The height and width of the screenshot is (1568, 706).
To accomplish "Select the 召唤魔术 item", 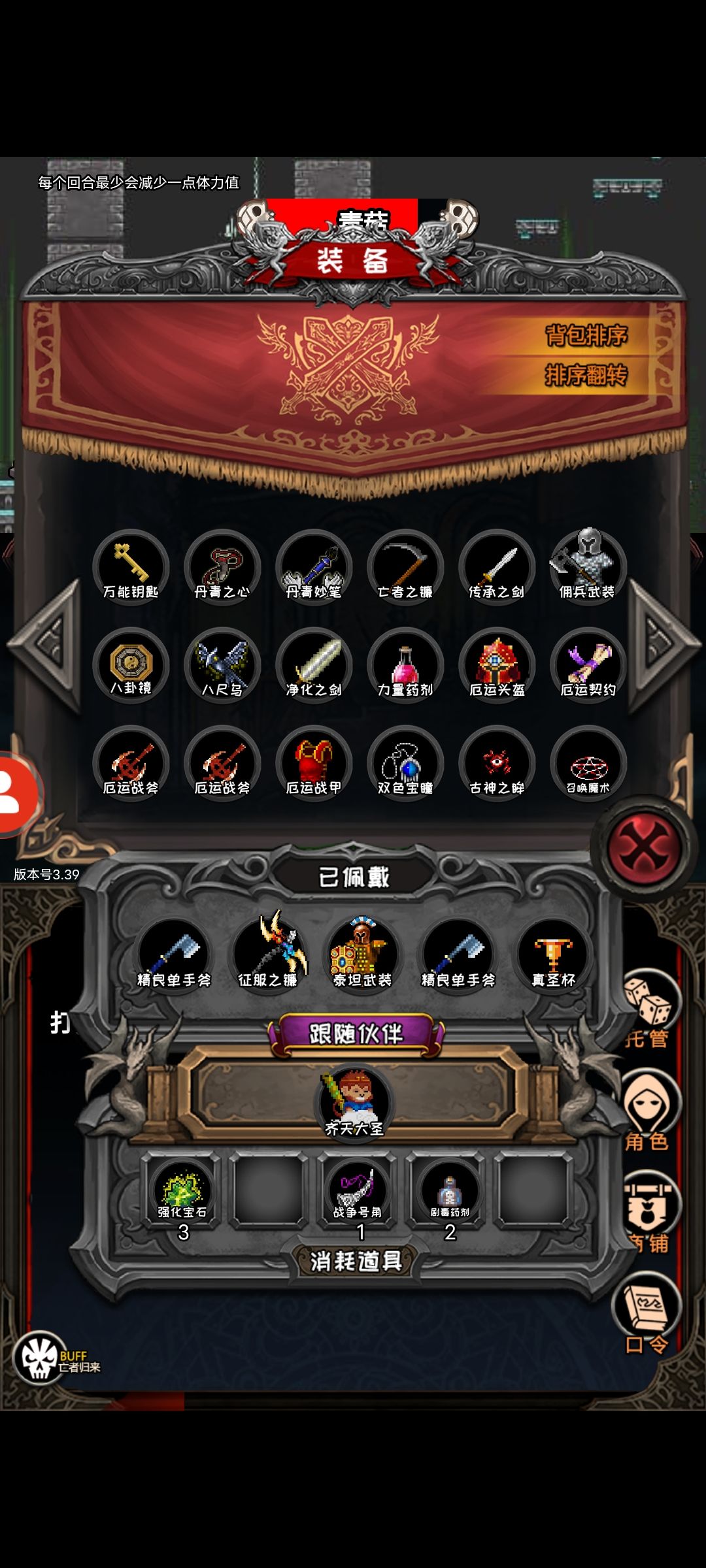I will [588, 763].
